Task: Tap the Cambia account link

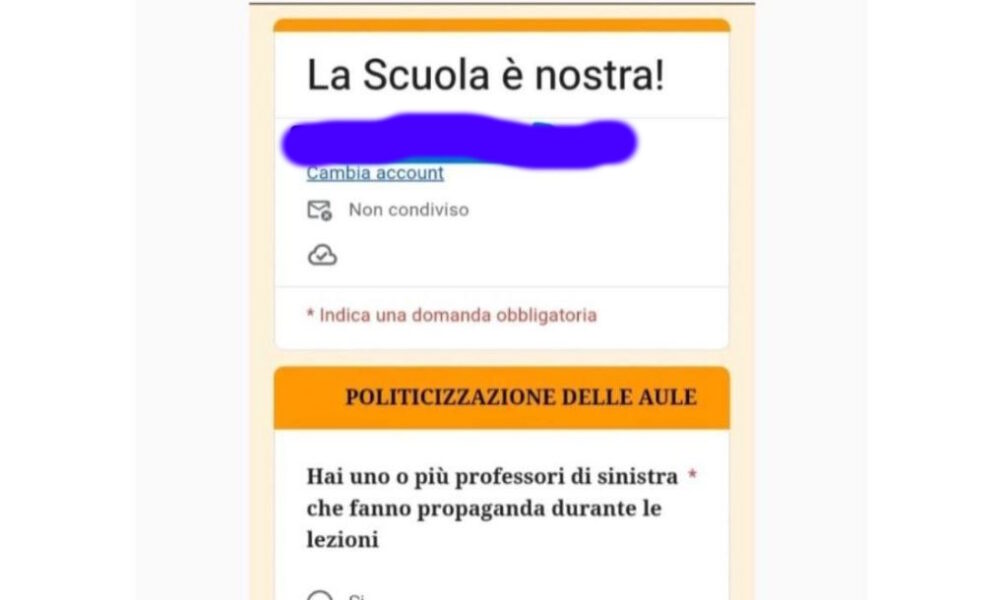Action: point(375,174)
